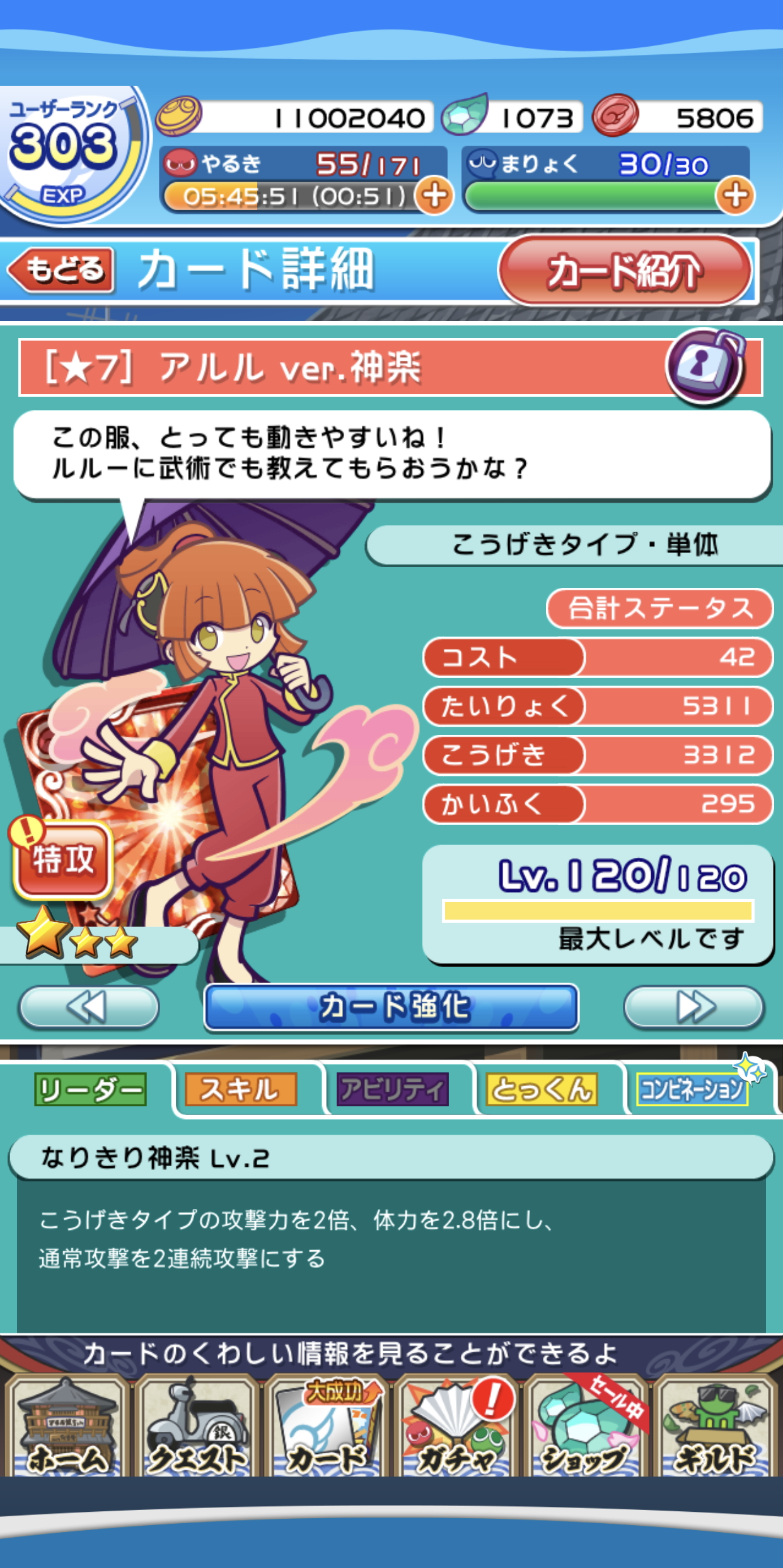The width and height of the screenshot is (783, 1568).
Task: Go to next card with right arrows
Action: coord(693,1007)
